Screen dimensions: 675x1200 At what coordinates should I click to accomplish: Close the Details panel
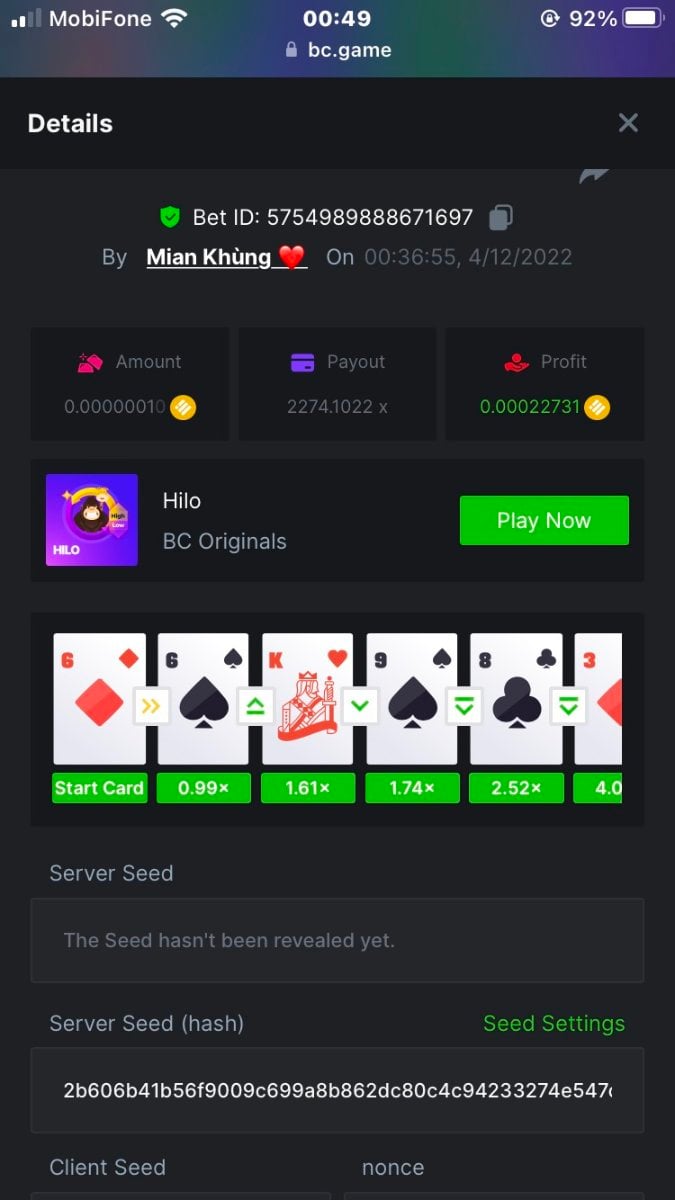click(628, 123)
